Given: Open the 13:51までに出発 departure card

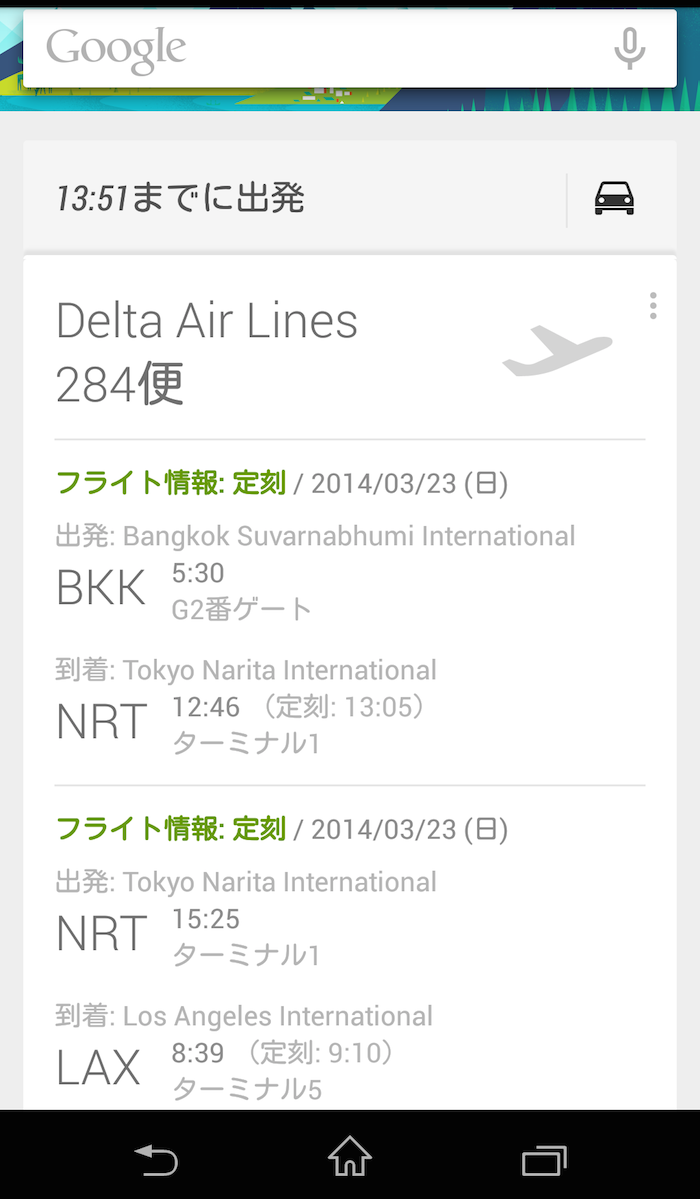Looking at the screenshot, I should 295,199.
